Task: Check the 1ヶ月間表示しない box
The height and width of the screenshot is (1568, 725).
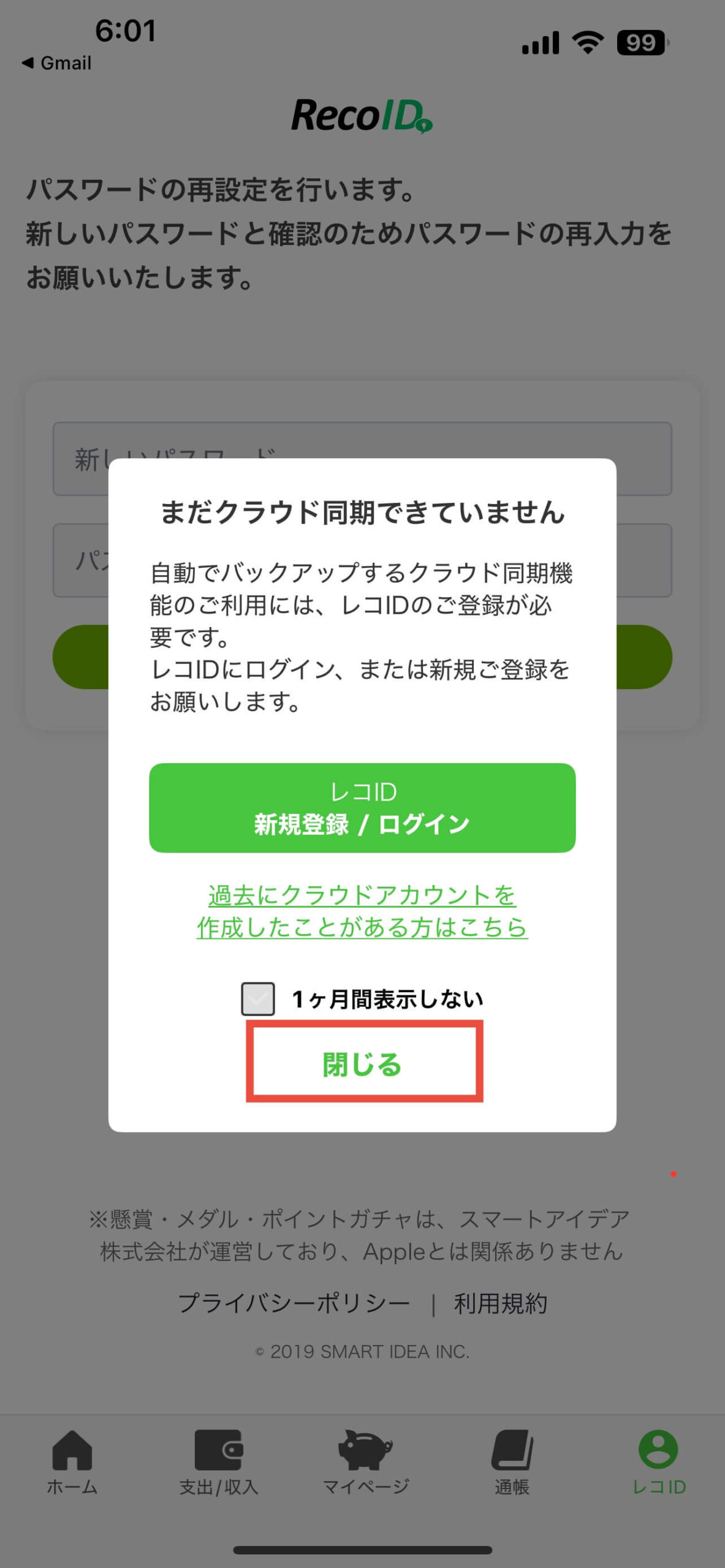Action: pos(258,999)
